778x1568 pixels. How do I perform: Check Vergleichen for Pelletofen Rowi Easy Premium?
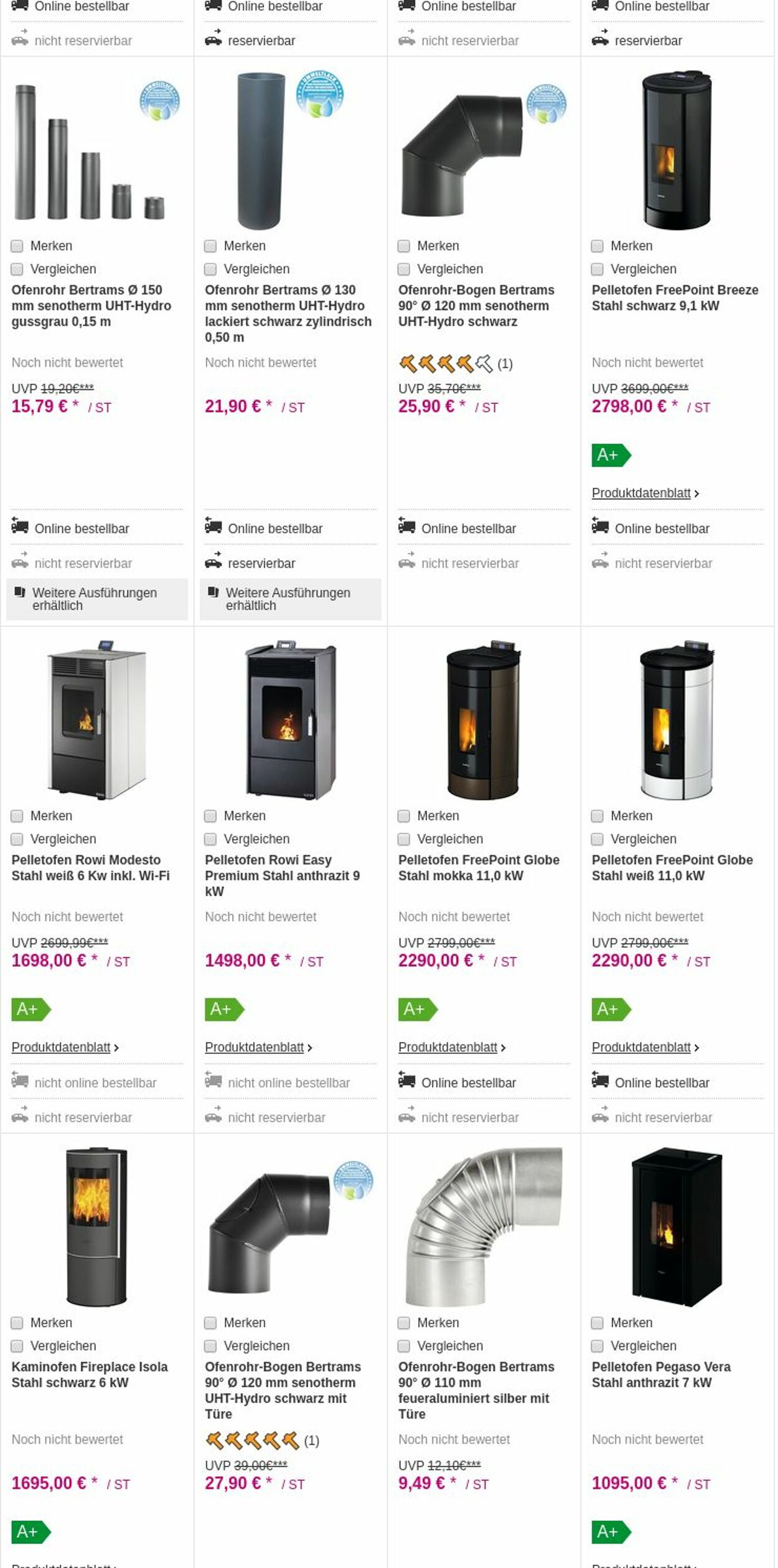point(210,839)
